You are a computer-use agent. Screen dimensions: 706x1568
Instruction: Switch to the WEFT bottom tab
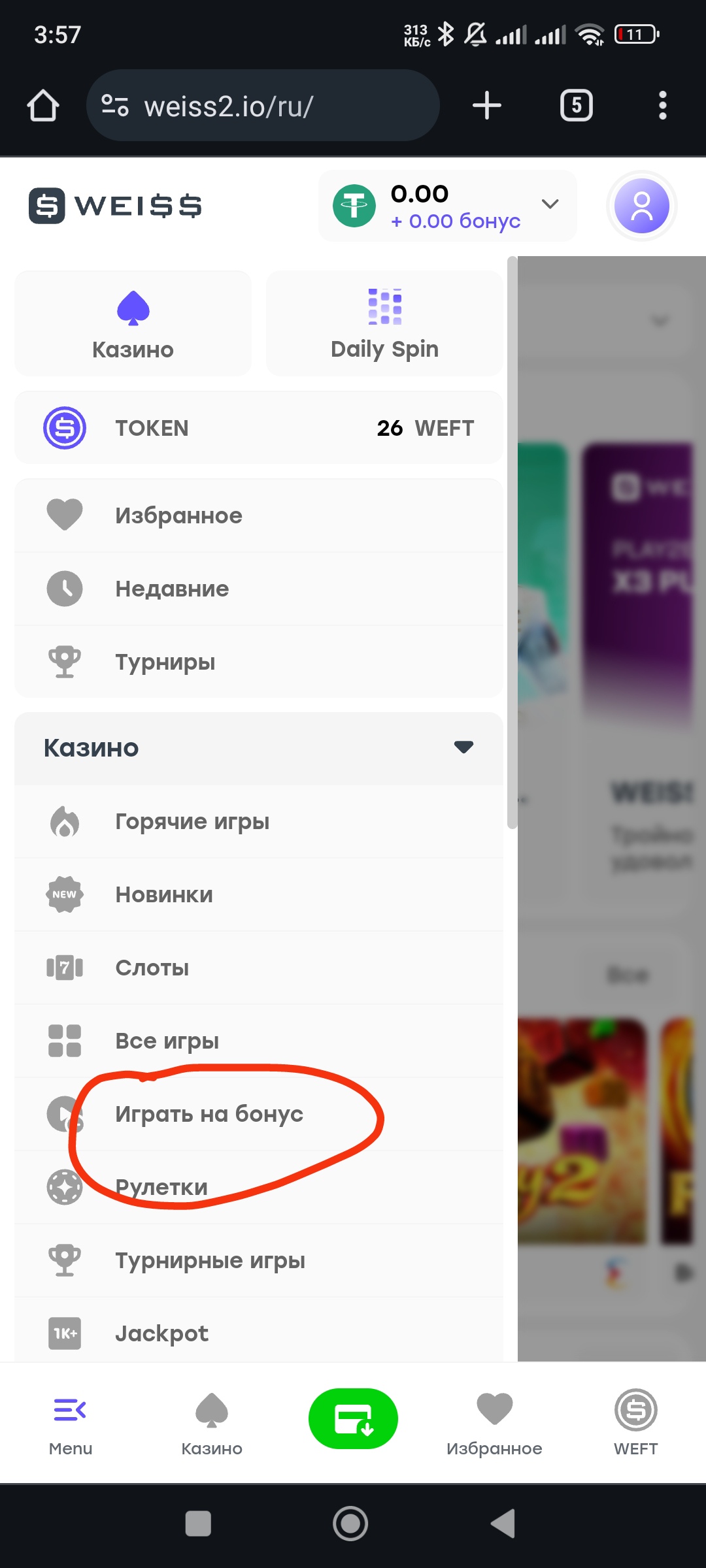click(x=635, y=1422)
